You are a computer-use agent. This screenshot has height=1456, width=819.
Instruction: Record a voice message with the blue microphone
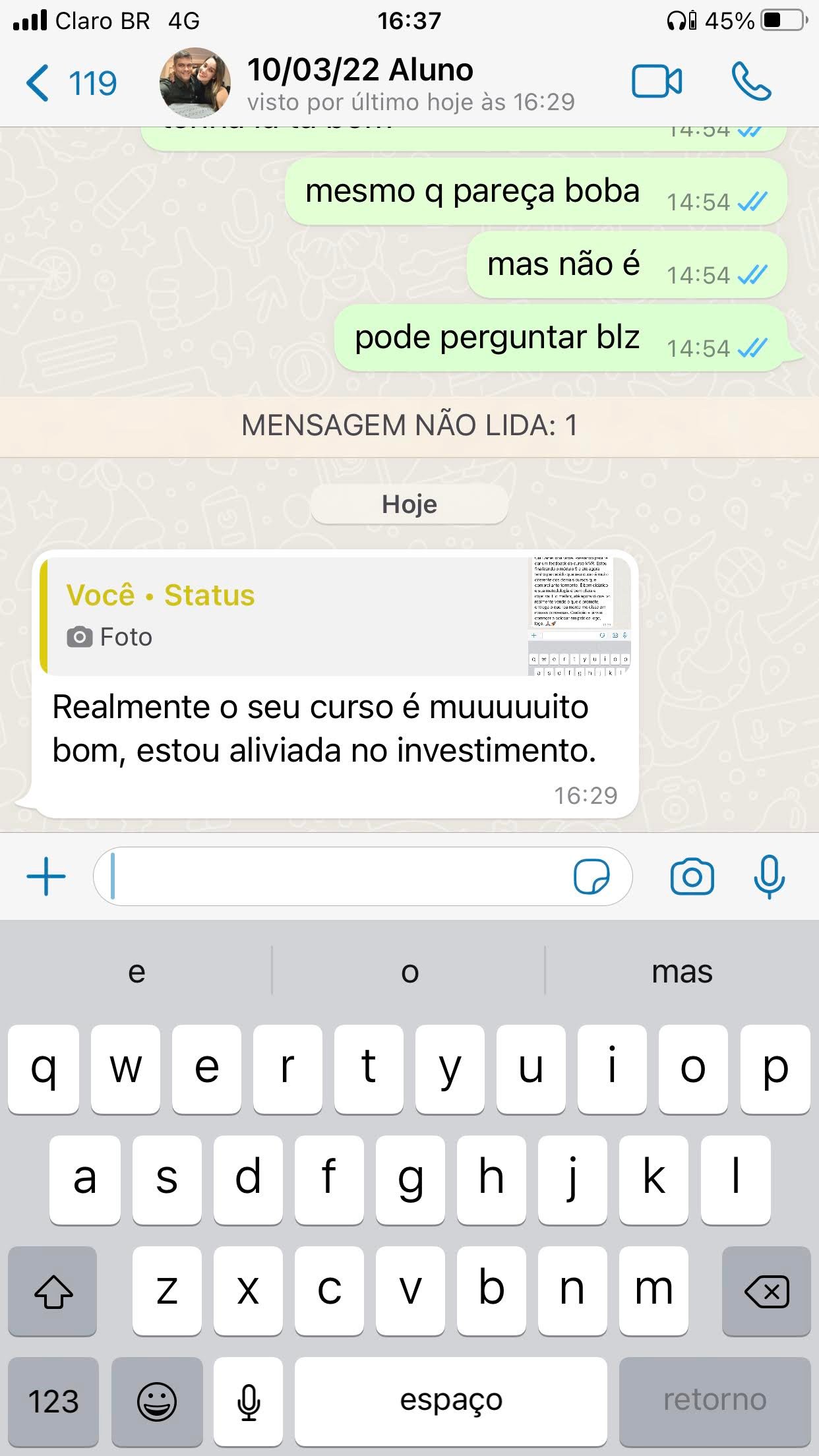[769, 877]
